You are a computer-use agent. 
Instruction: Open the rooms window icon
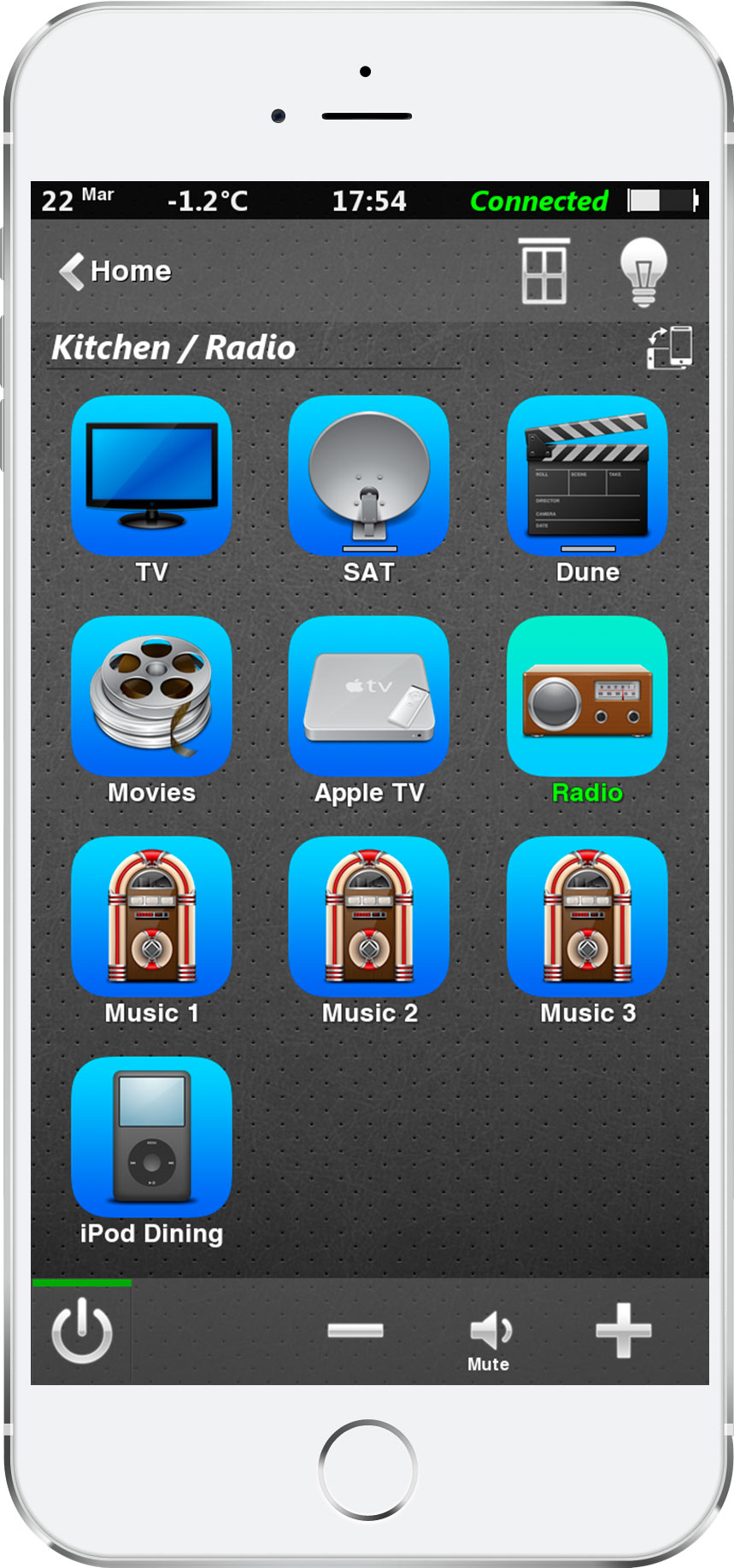click(544, 272)
